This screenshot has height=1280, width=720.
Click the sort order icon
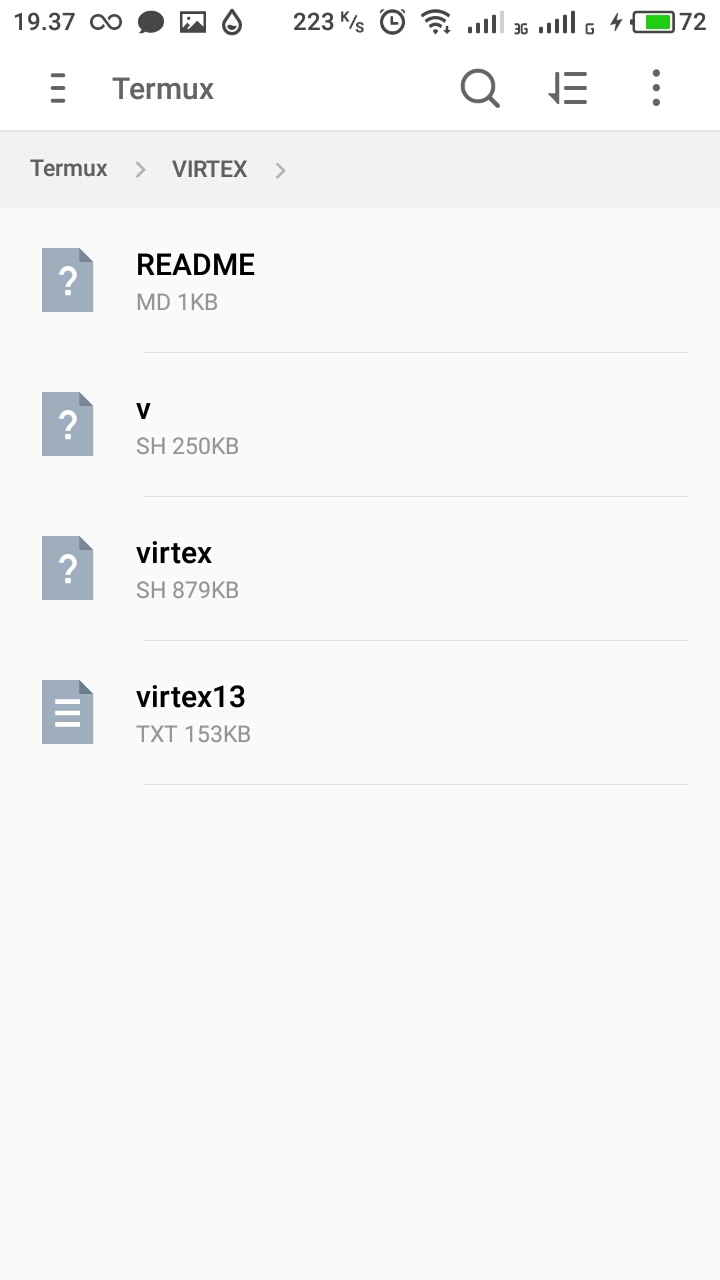point(567,88)
